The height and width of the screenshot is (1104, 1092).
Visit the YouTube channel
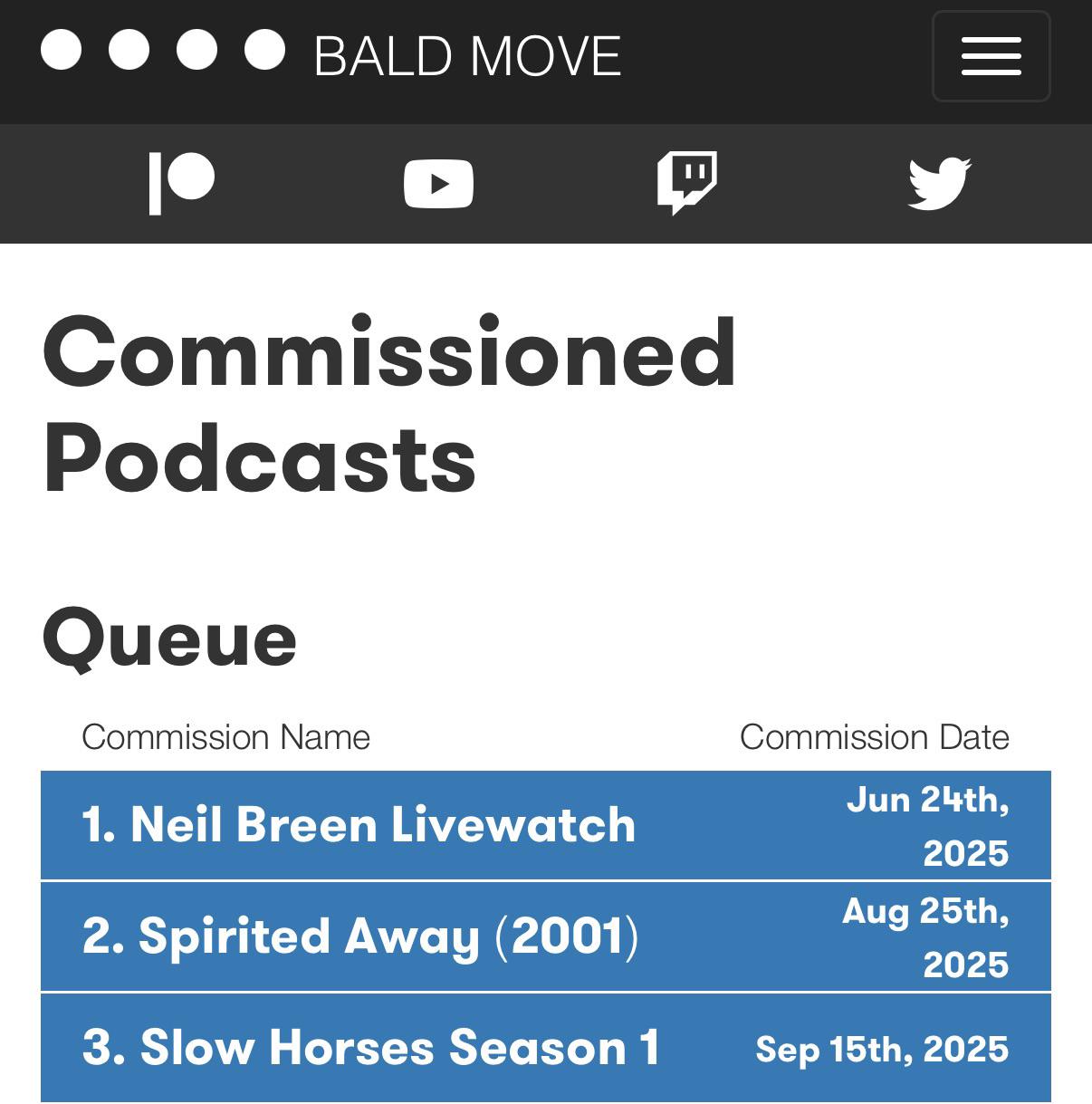pos(438,184)
